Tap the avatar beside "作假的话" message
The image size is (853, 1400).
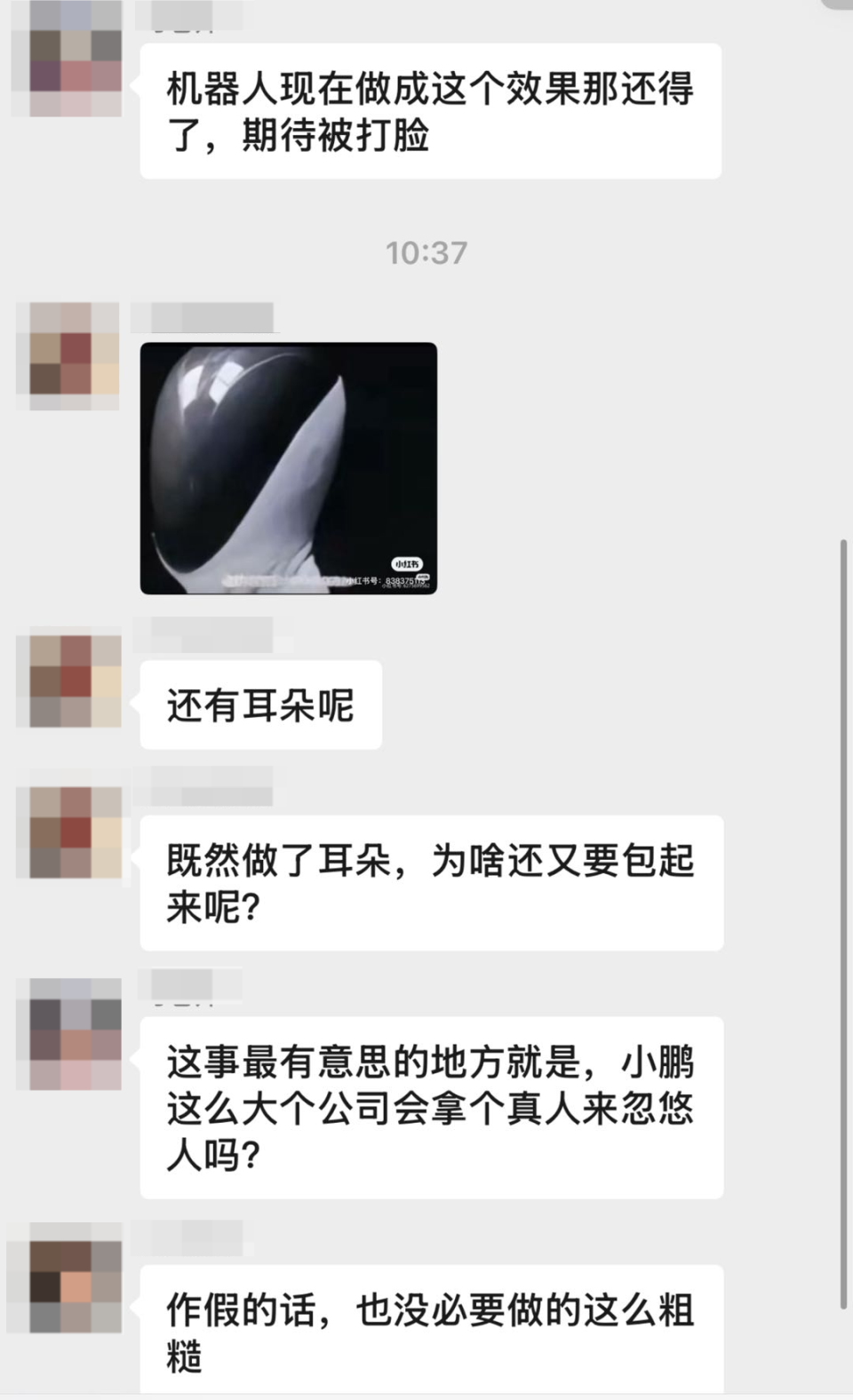pyautogui.click(x=67, y=1284)
